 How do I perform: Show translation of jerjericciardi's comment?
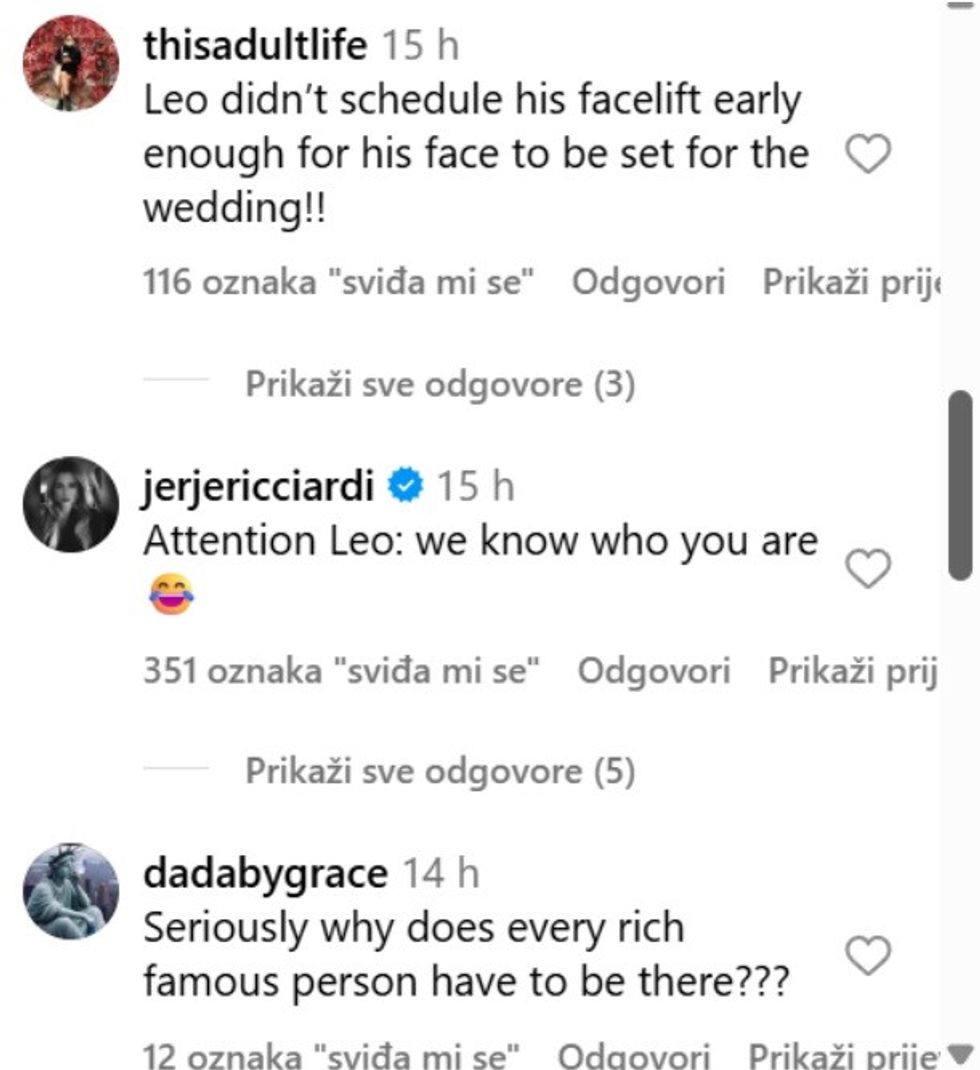point(853,671)
